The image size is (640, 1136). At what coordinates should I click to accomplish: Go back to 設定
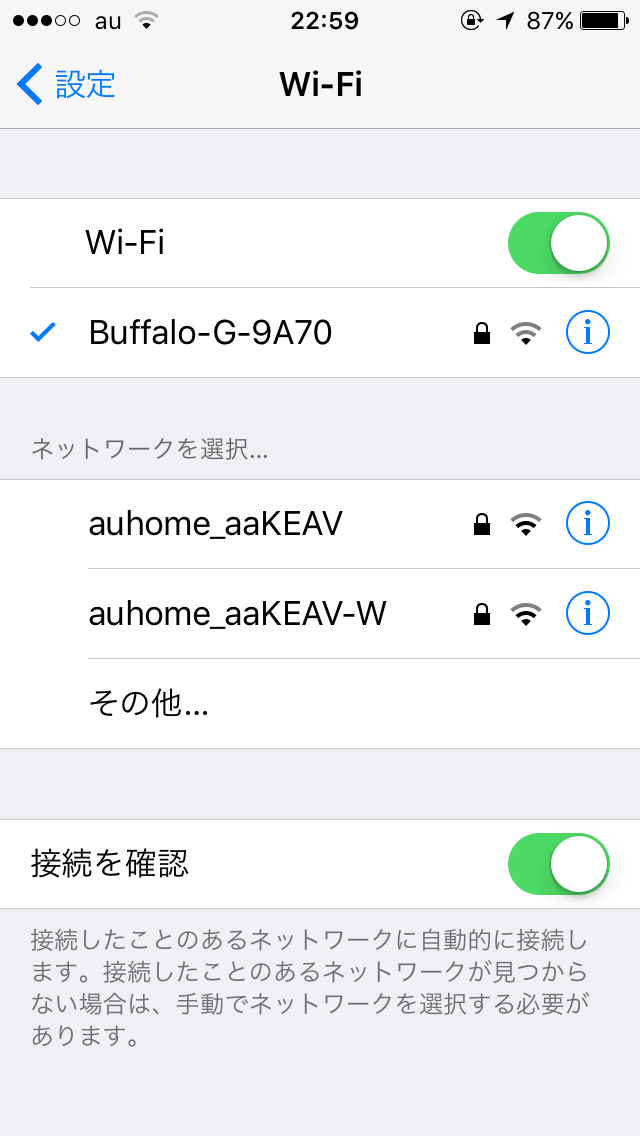click(x=66, y=85)
